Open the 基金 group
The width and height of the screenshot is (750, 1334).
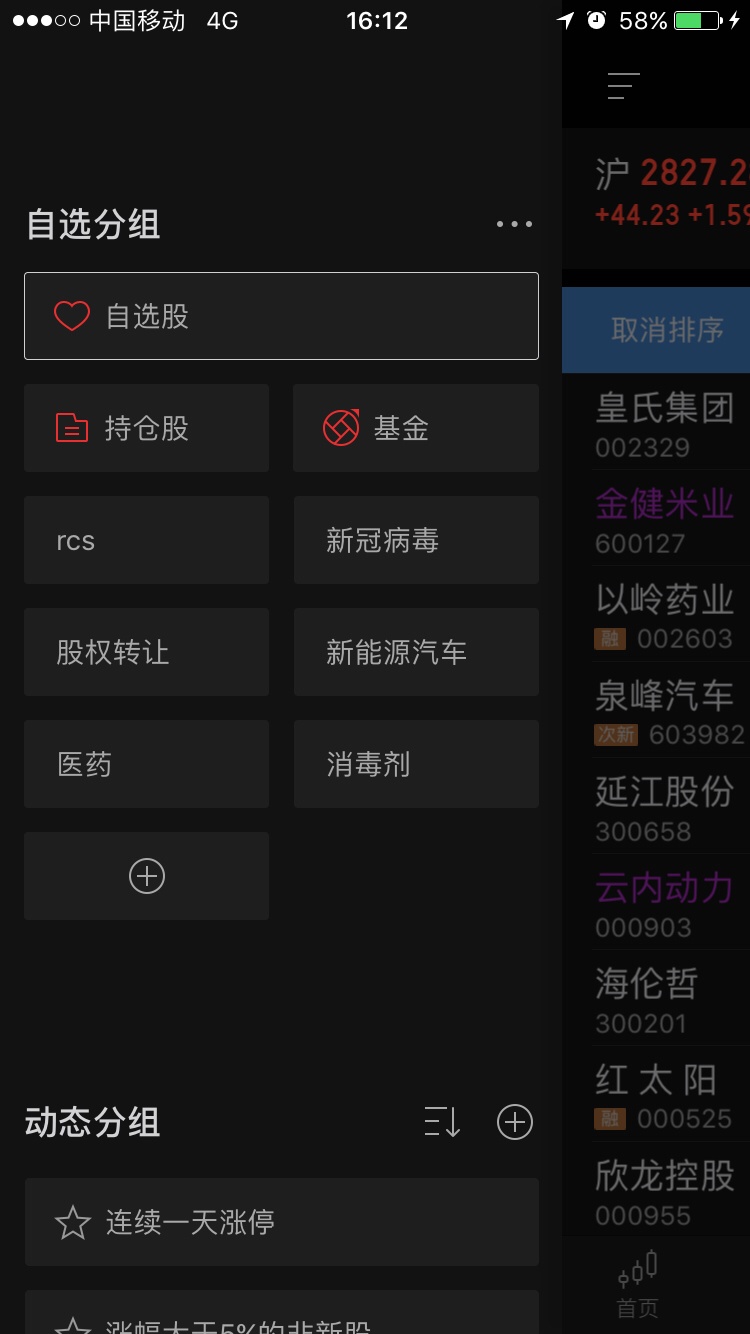[x=416, y=428]
